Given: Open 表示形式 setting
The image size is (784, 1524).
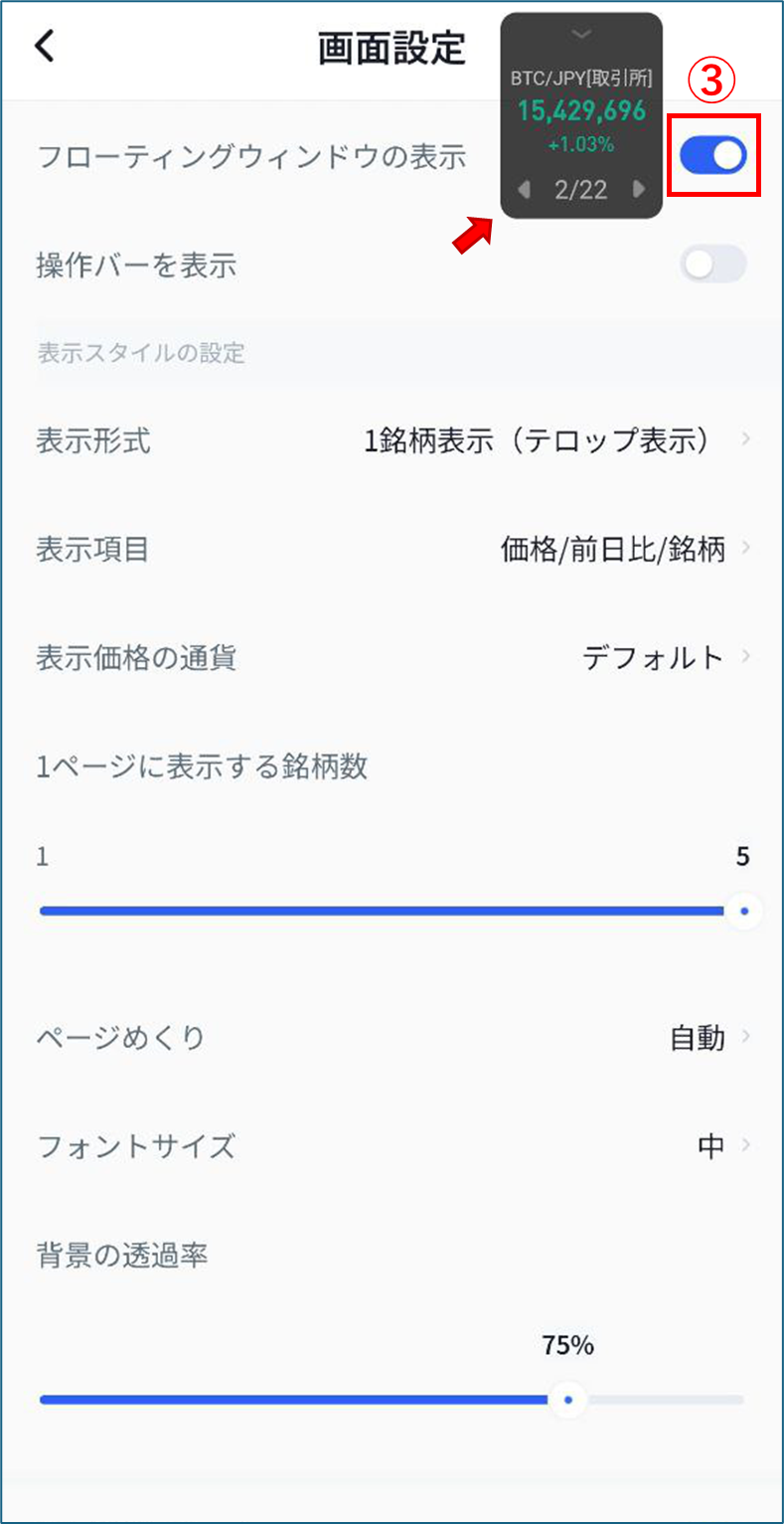Looking at the screenshot, I should (392, 440).
